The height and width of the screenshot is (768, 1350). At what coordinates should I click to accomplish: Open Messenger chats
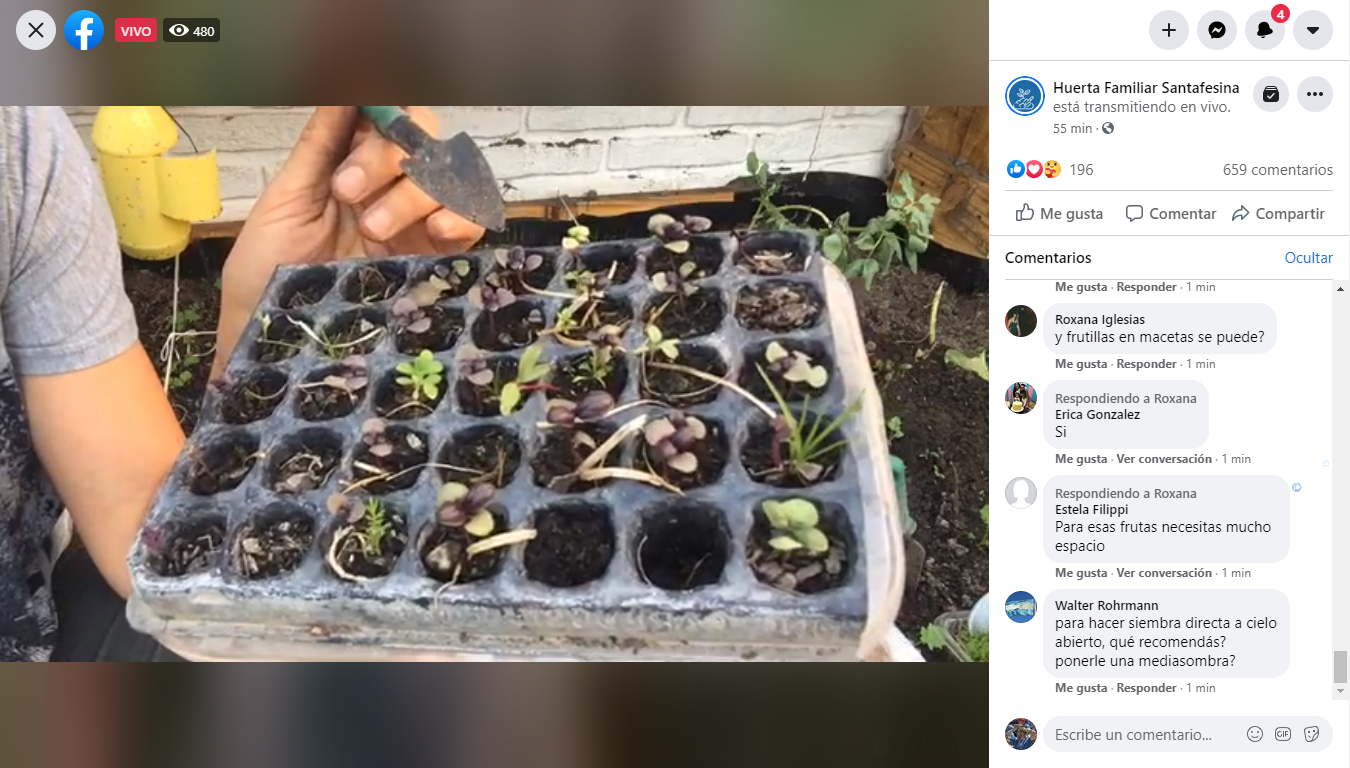pos(1217,30)
